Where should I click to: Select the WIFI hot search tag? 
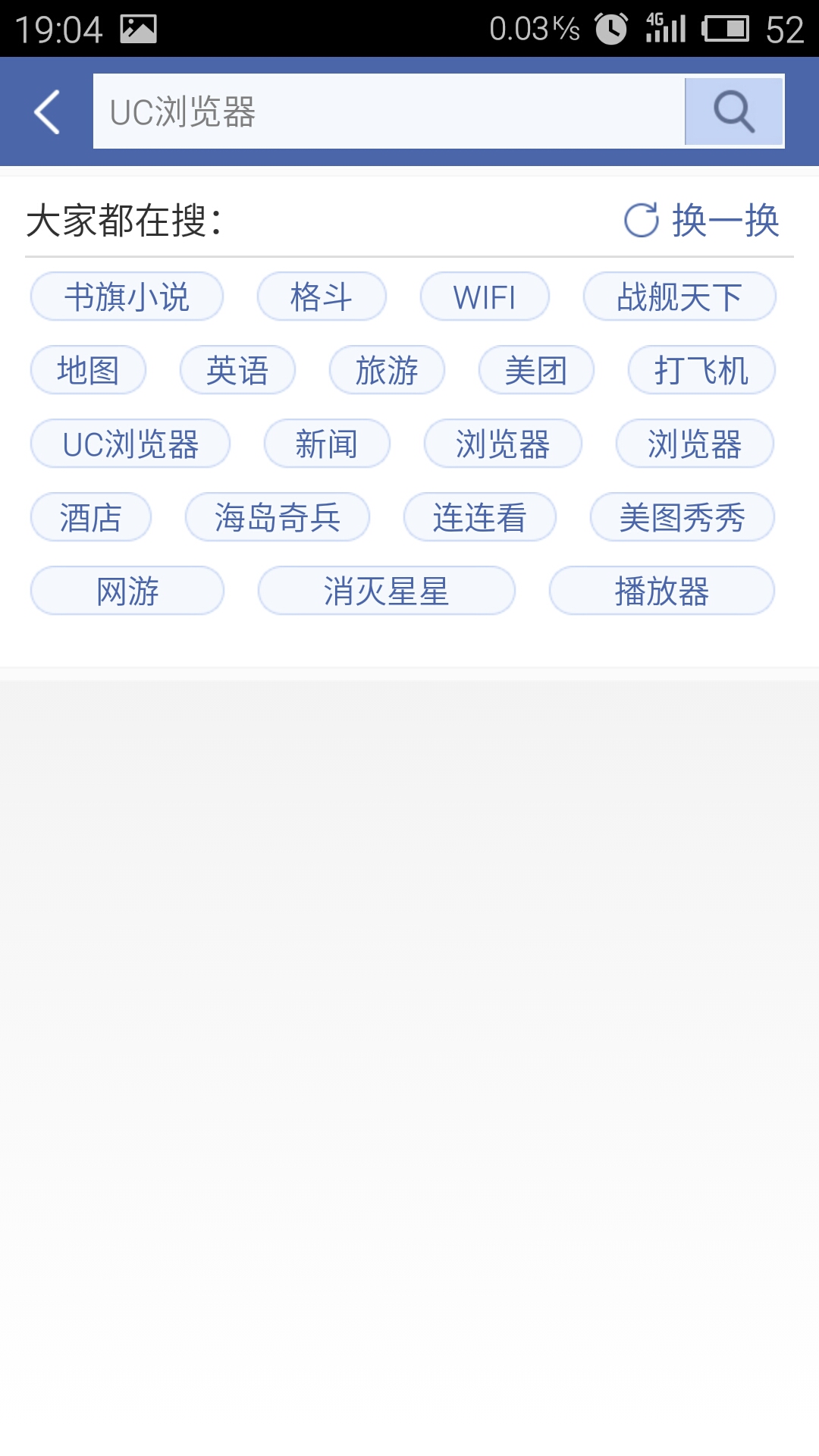pos(484,296)
